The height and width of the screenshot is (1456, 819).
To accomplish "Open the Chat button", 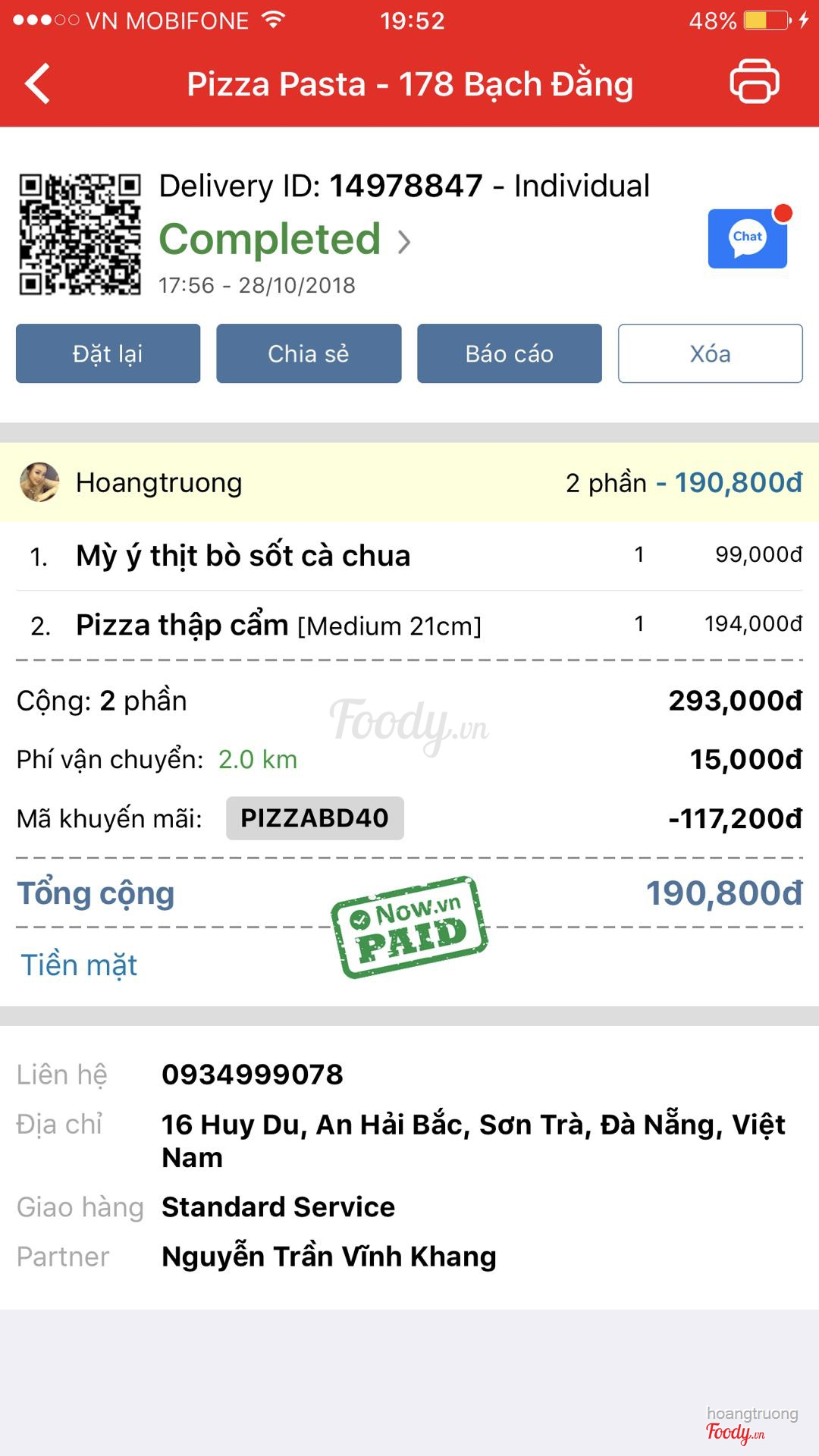I will pyautogui.click(x=747, y=238).
